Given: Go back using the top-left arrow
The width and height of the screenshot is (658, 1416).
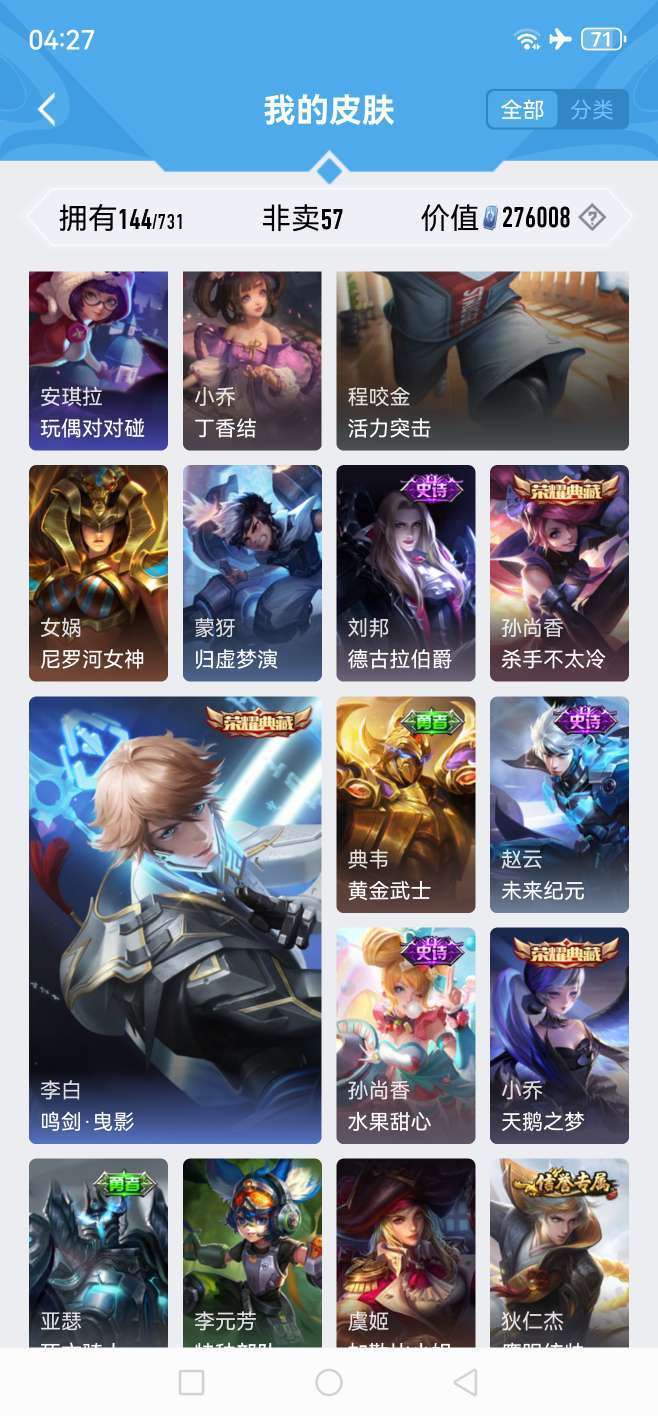Looking at the screenshot, I should pyautogui.click(x=47, y=109).
